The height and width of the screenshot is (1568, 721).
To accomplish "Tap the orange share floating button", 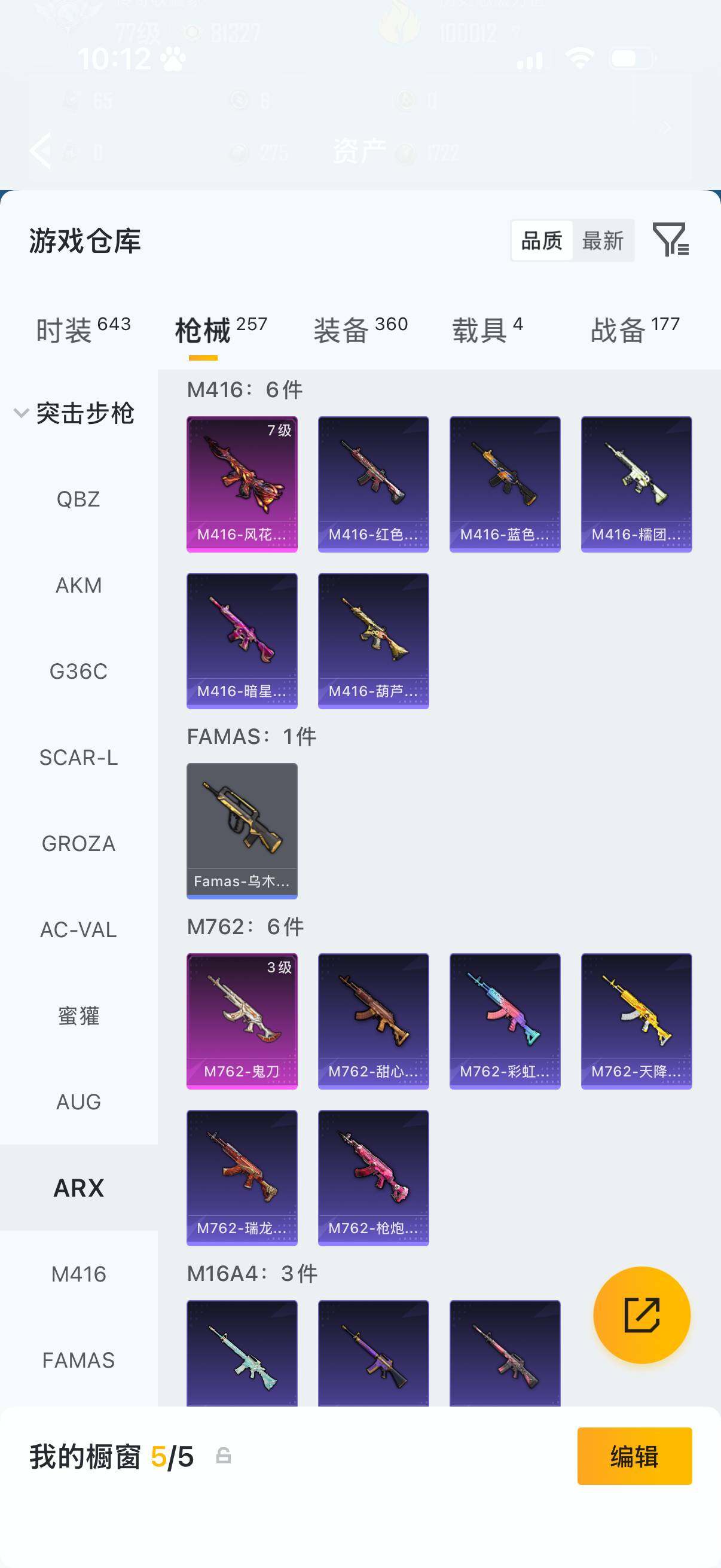I will click(642, 1315).
